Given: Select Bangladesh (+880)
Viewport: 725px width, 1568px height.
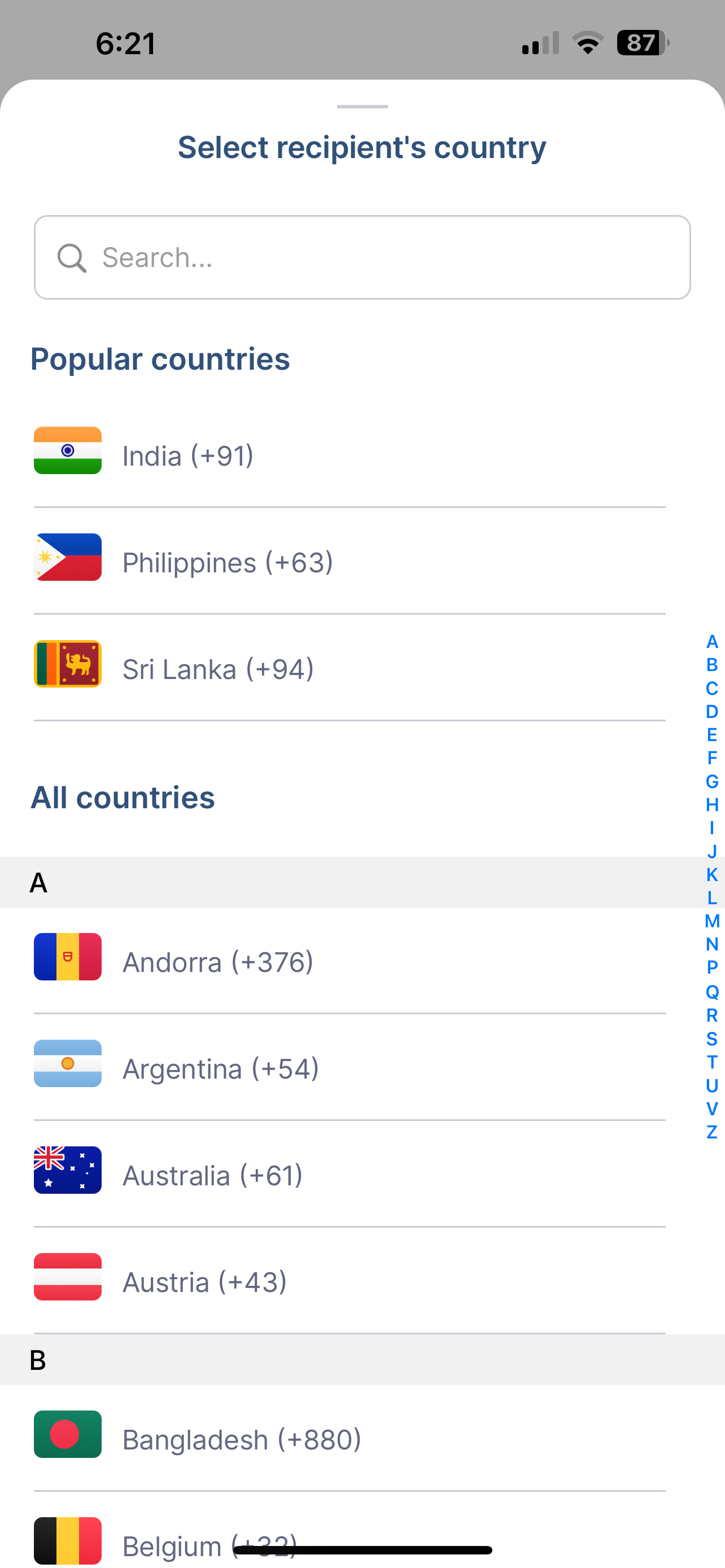Looking at the screenshot, I should tap(350, 1438).
